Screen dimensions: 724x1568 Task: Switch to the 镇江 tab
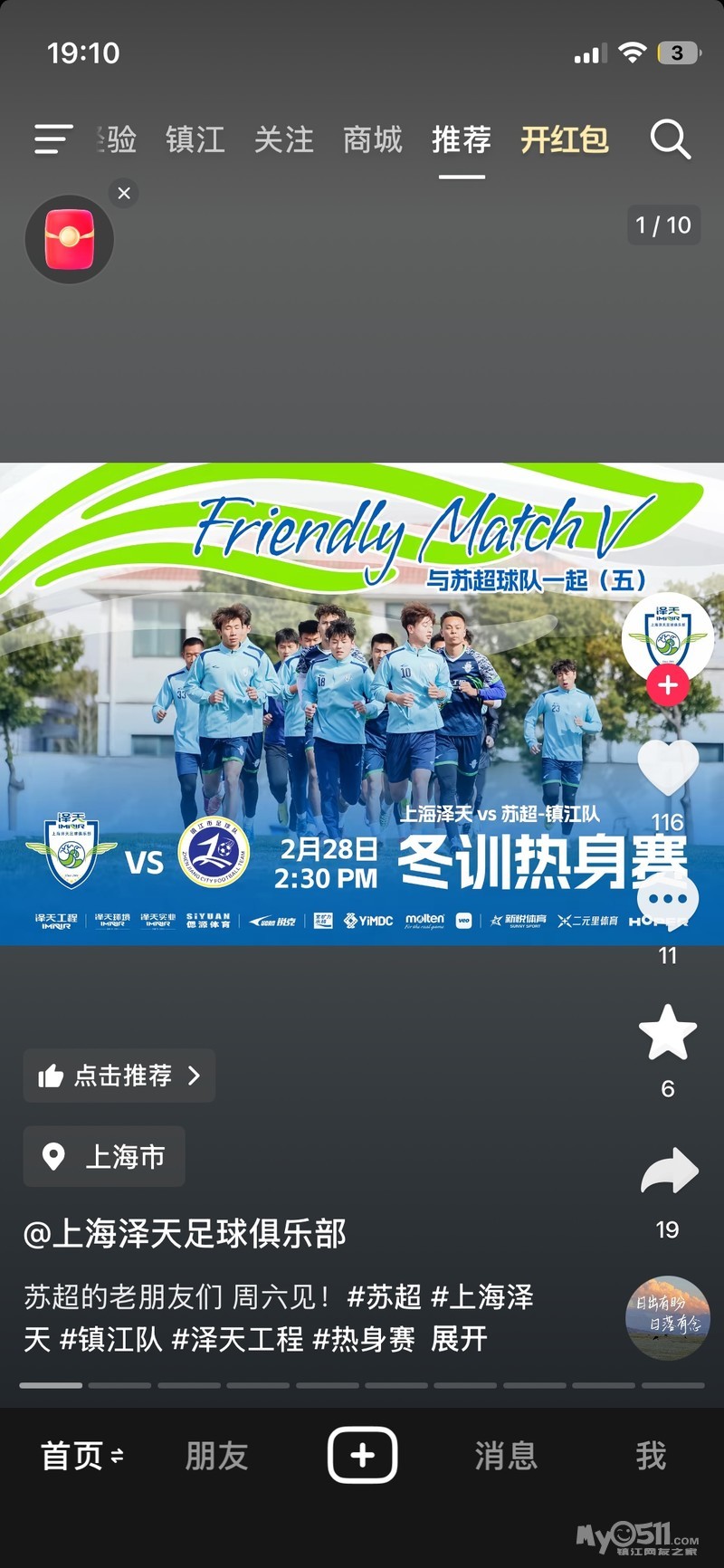tap(195, 139)
